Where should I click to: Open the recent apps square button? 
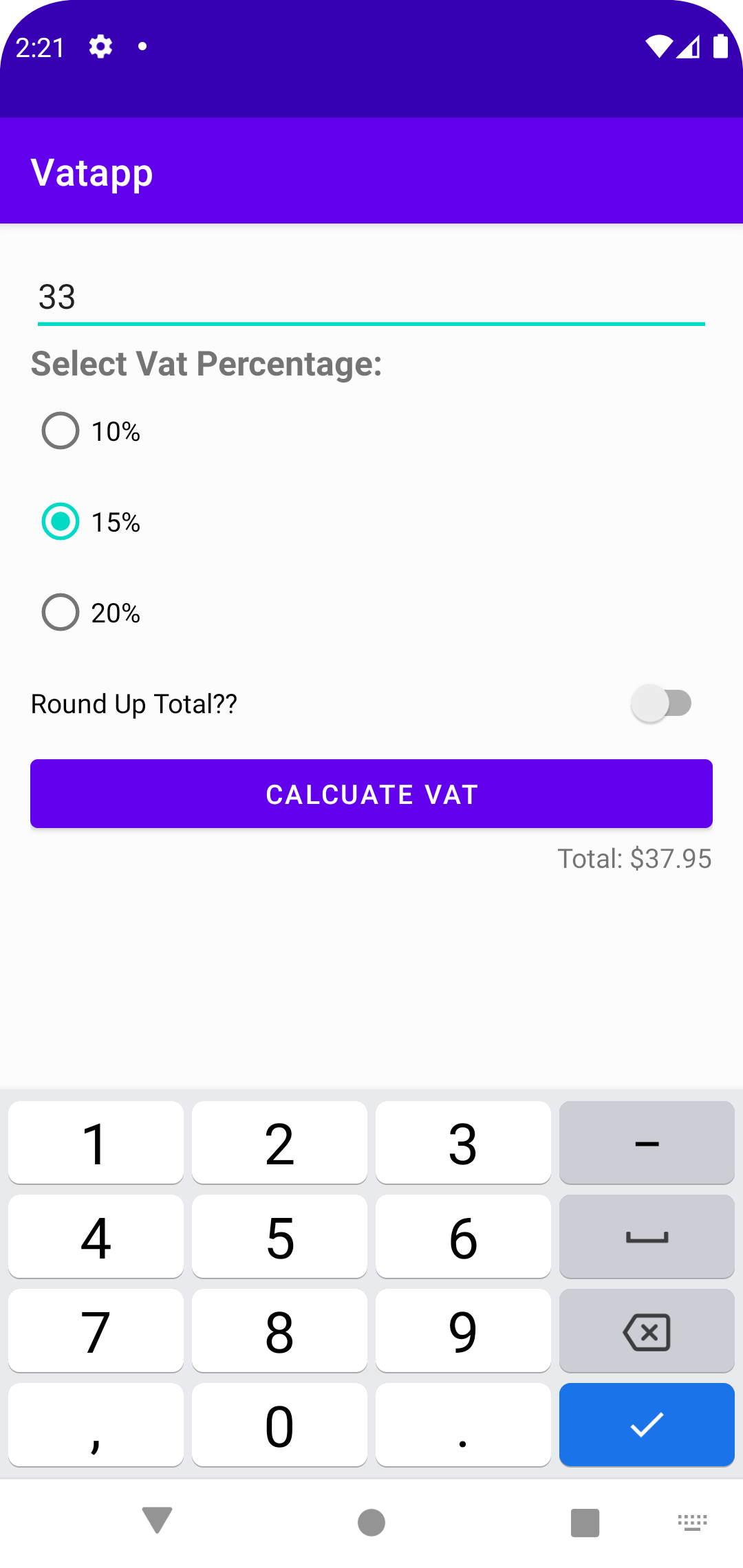584,1521
